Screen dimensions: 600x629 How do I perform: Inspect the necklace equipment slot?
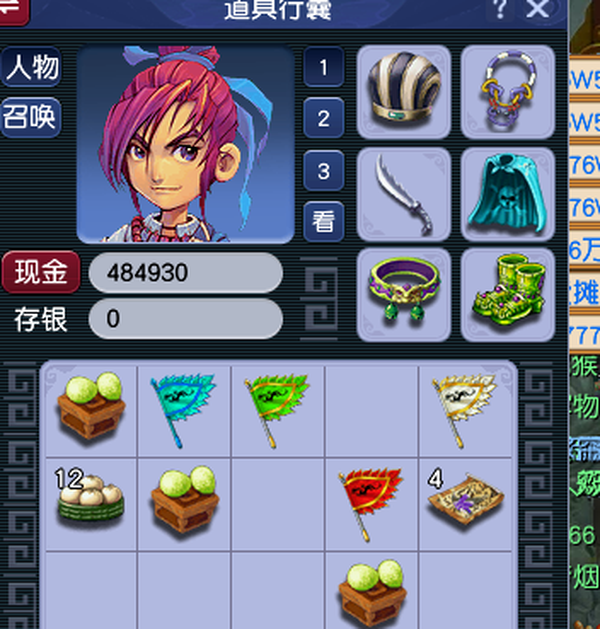pyautogui.click(x=508, y=92)
